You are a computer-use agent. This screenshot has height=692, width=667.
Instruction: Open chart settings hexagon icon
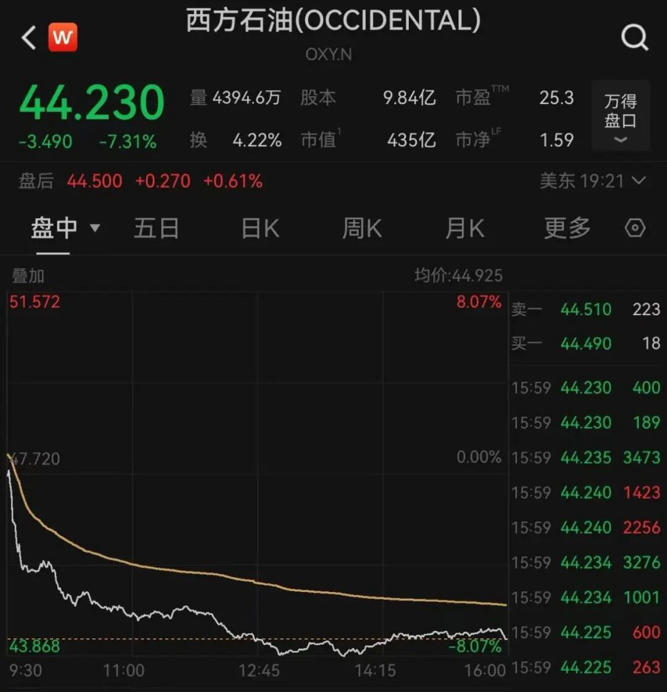click(635, 228)
